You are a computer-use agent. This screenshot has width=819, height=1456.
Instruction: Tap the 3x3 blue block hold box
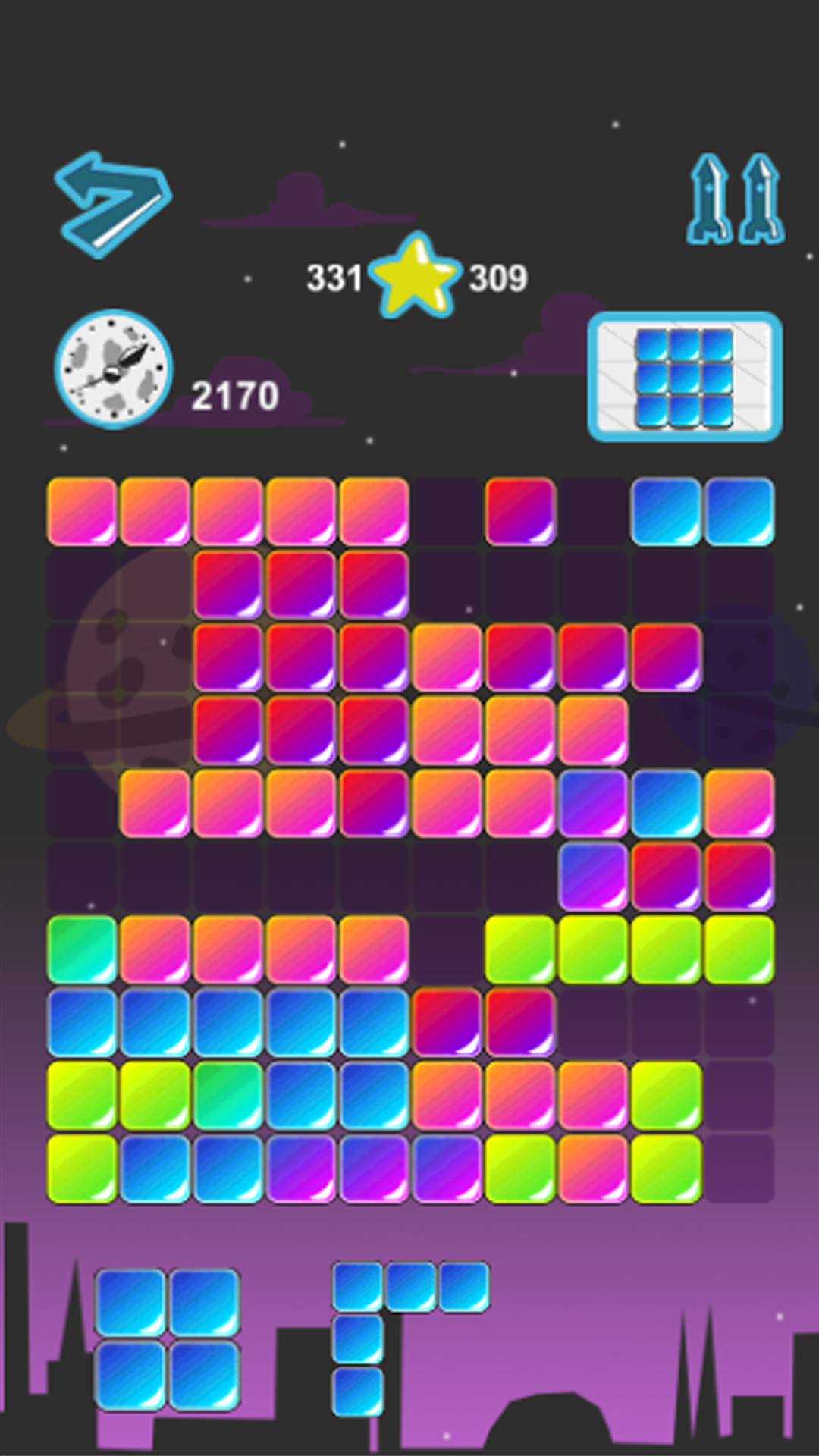coord(685,377)
